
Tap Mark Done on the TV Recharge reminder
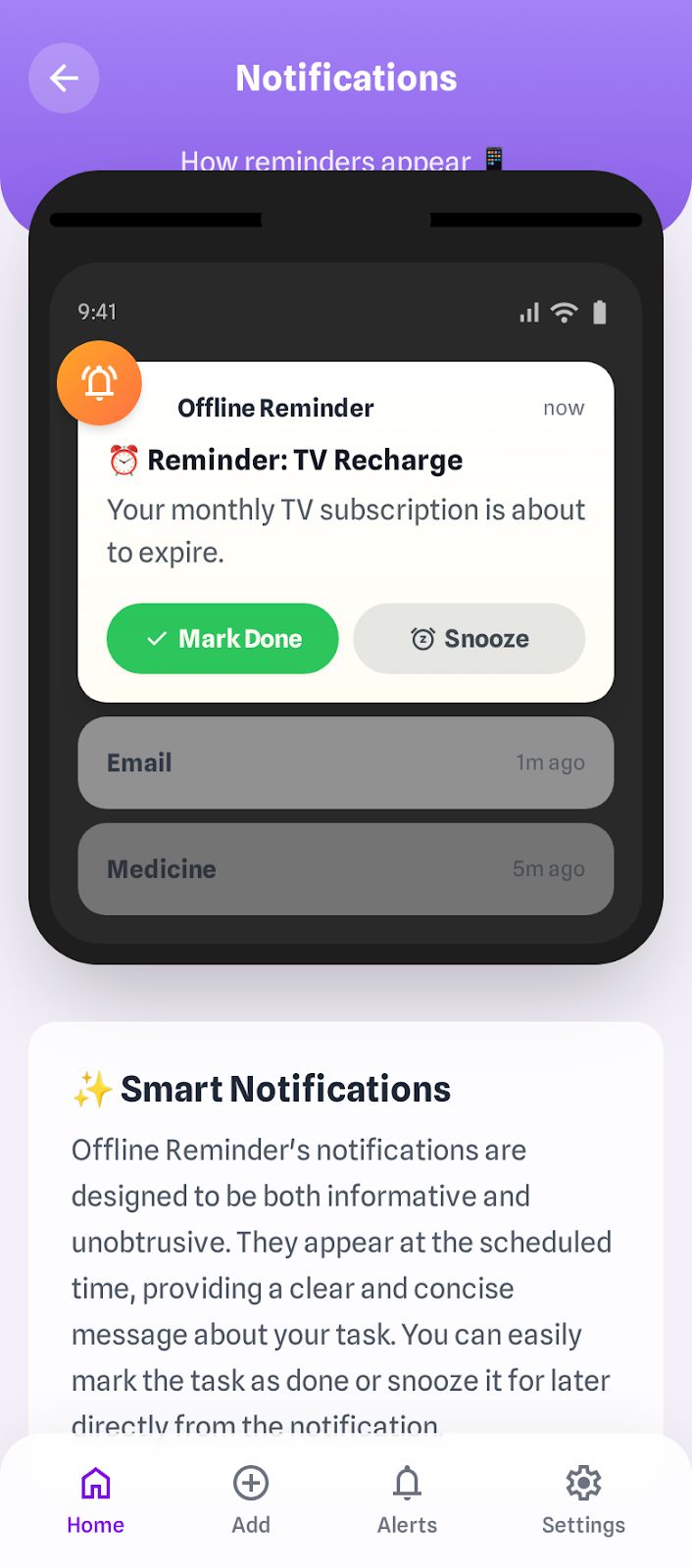222,639
